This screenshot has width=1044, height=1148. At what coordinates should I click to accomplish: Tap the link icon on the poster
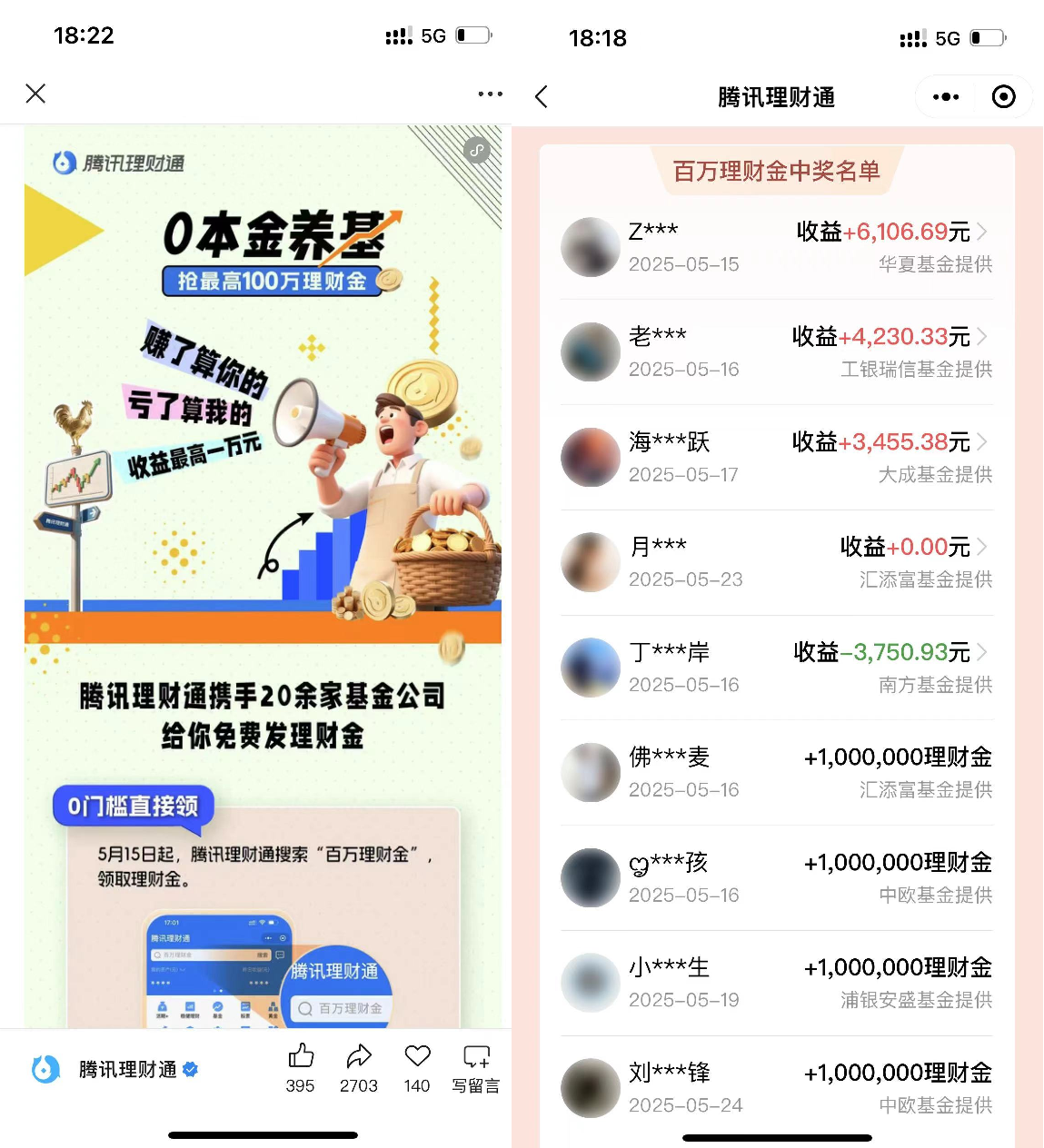tap(476, 151)
